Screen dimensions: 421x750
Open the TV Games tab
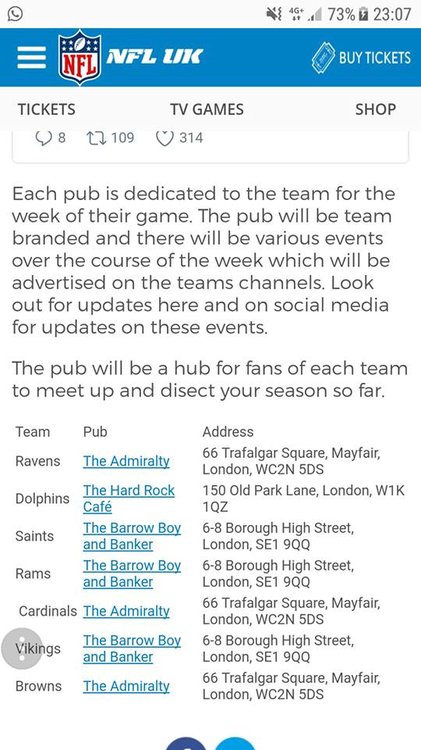pyautogui.click(x=207, y=110)
